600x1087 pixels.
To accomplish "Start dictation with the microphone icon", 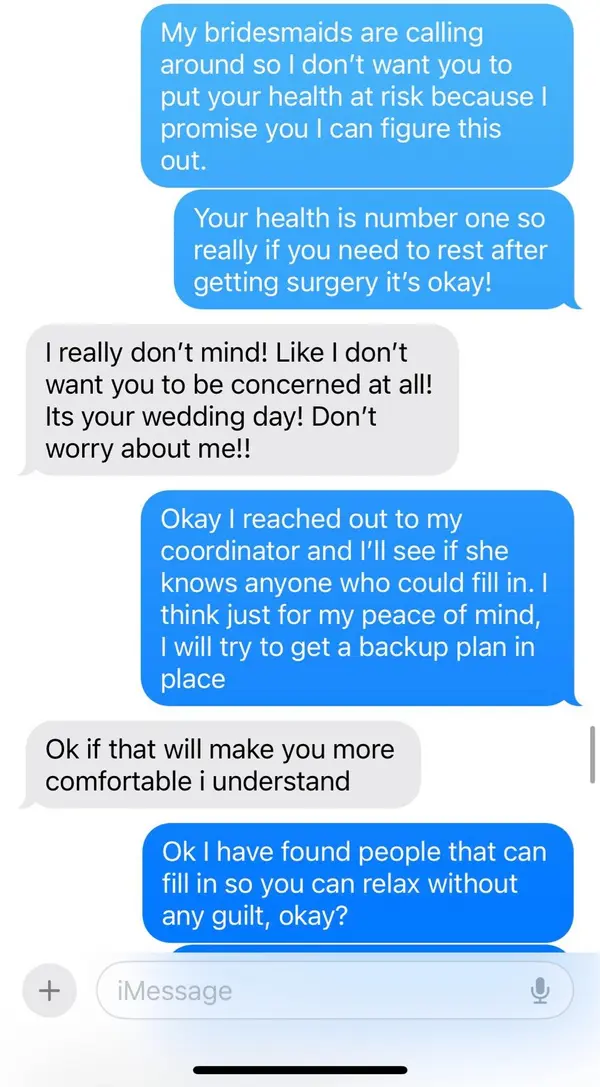I will pyautogui.click(x=540, y=991).
